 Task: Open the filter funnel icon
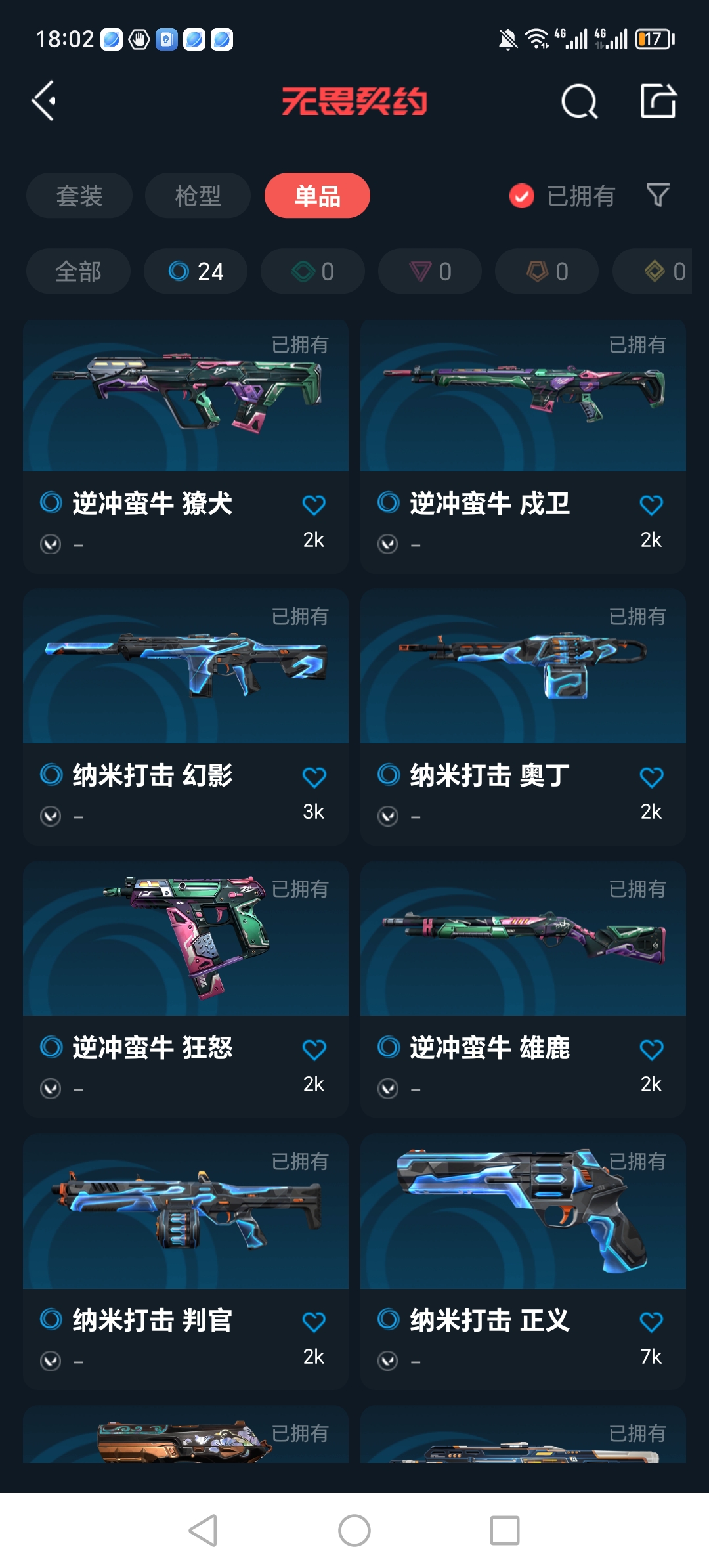click(658, 195)
